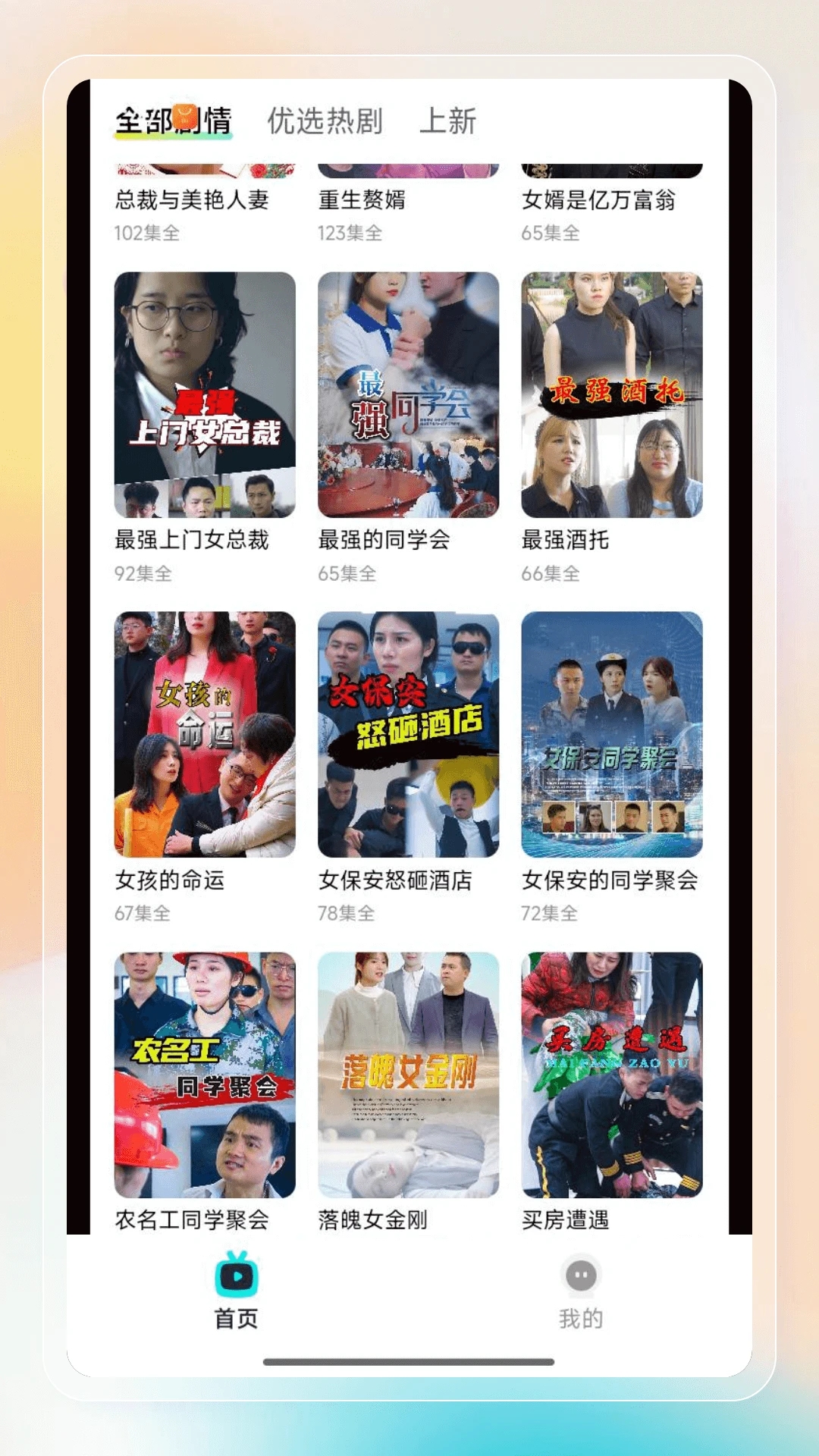Switch to the 优选热剧 tab

pyautogui.click(x=325, y=121)
